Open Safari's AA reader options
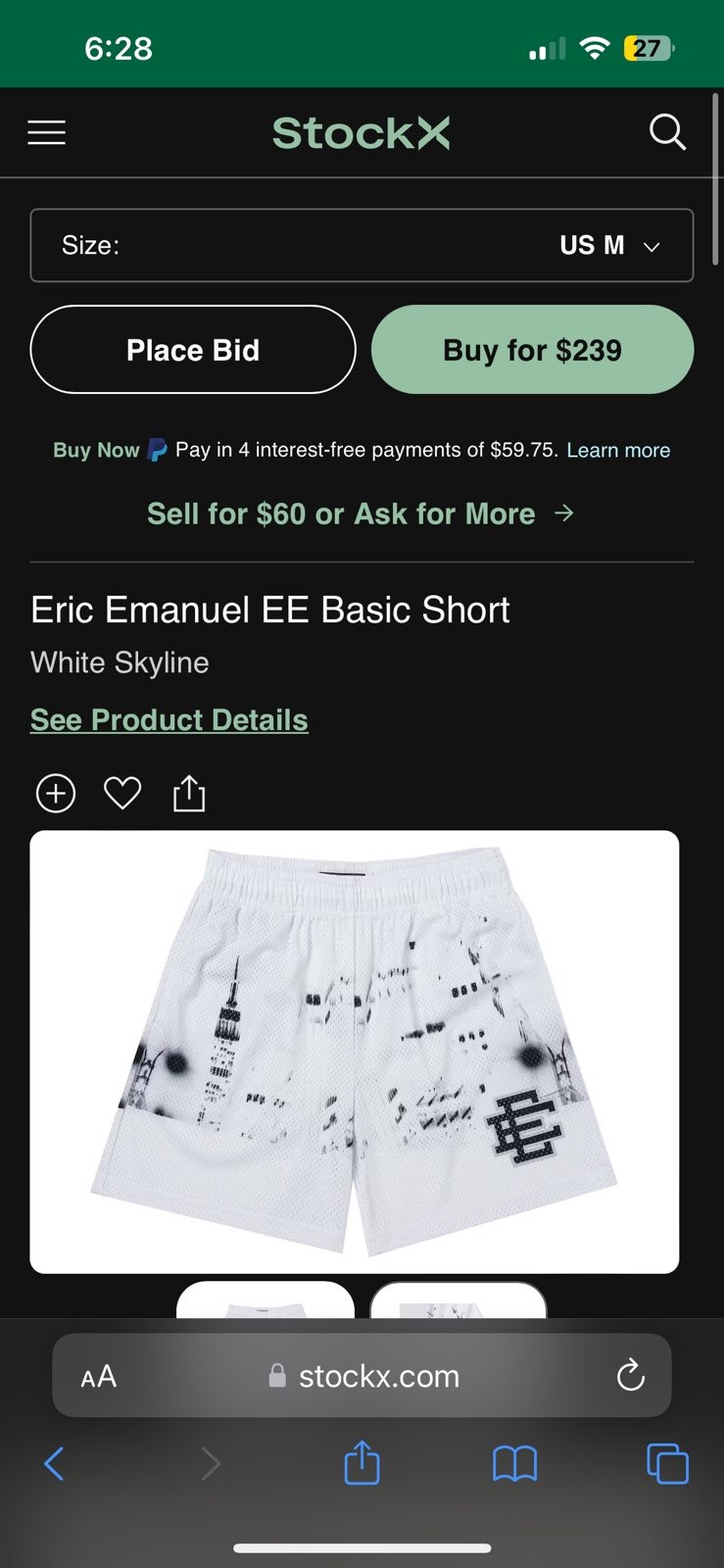The width and height of the screenshot is (724, 1568). point(99,1377)
